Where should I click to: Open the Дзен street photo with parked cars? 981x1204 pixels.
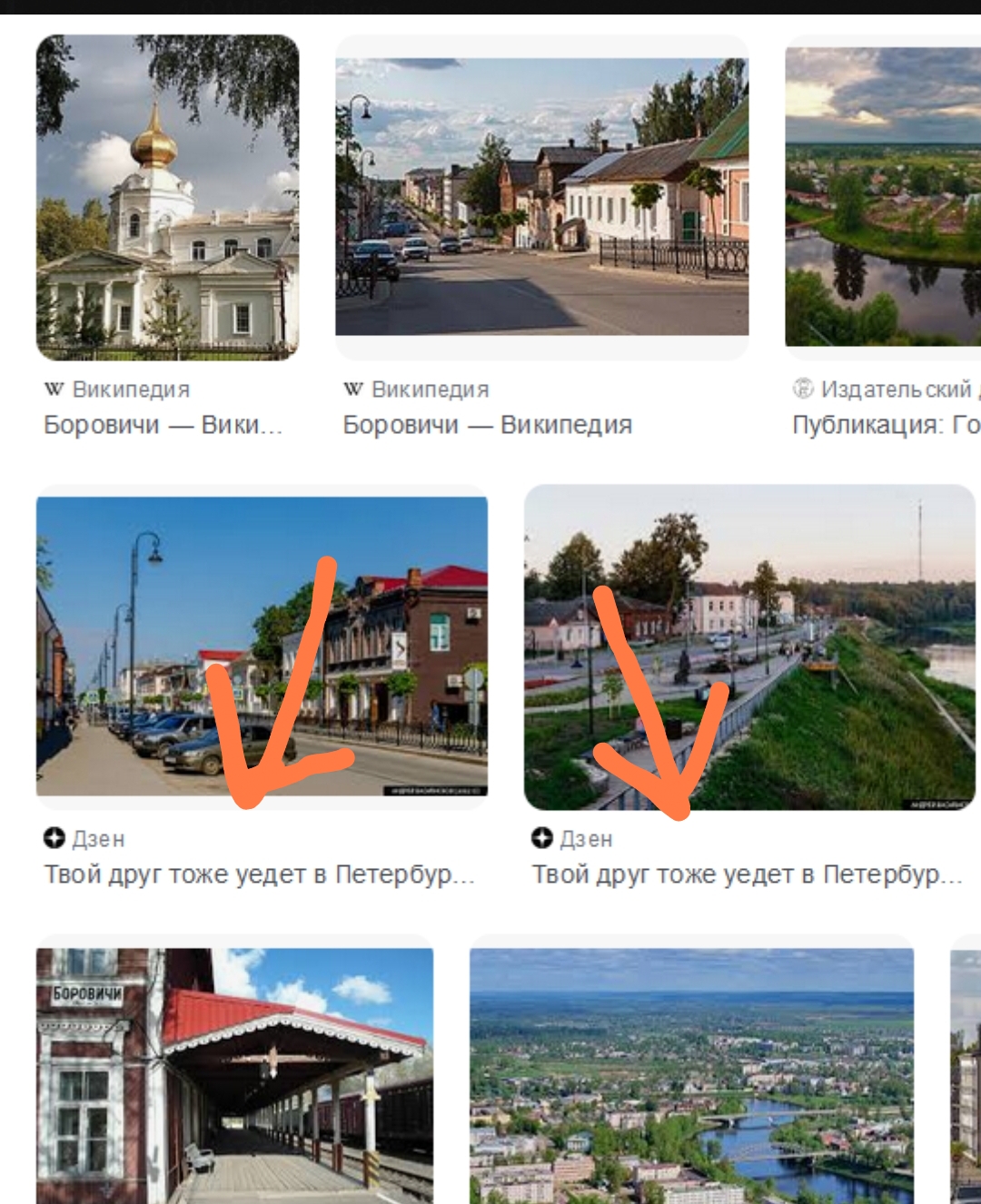coord(262,646)
